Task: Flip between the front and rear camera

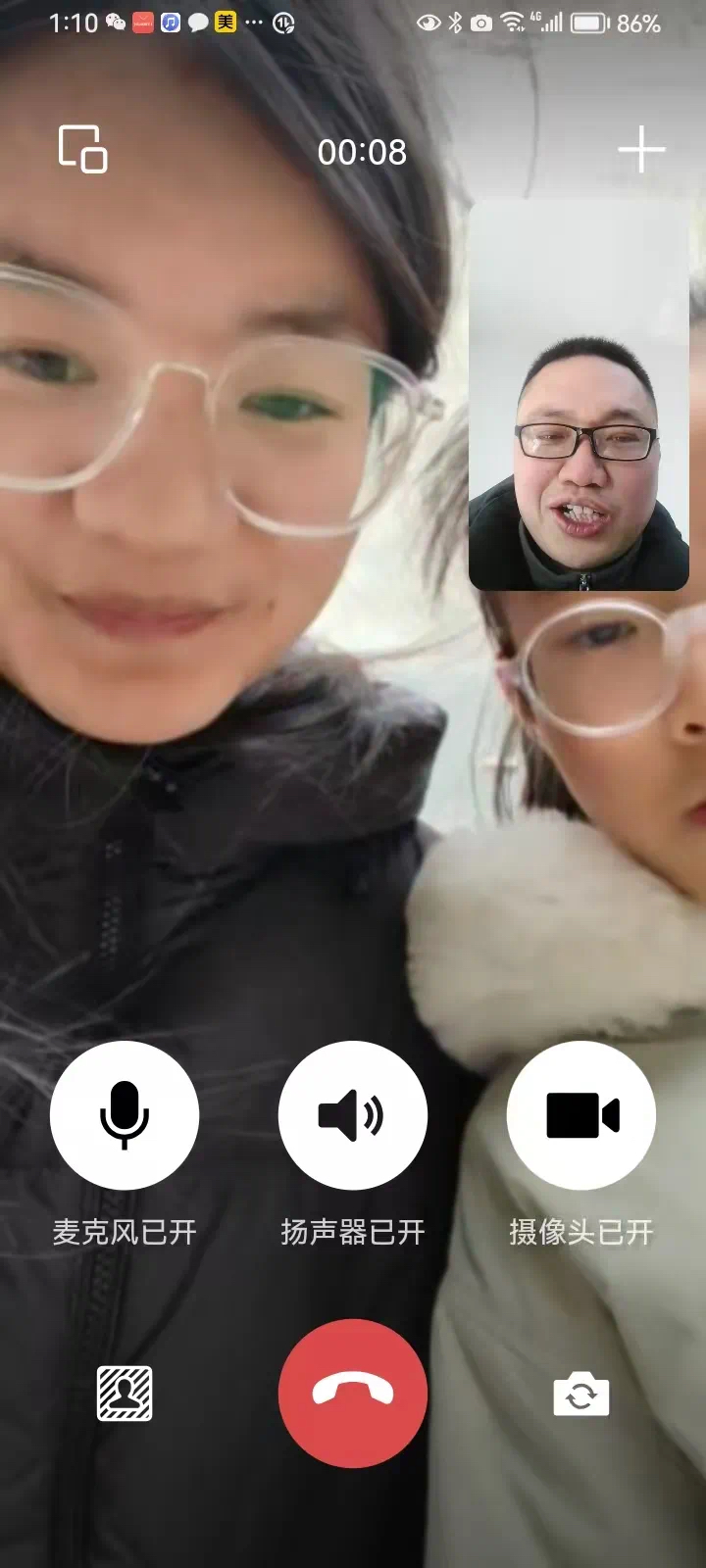Action: [581, 1393]
